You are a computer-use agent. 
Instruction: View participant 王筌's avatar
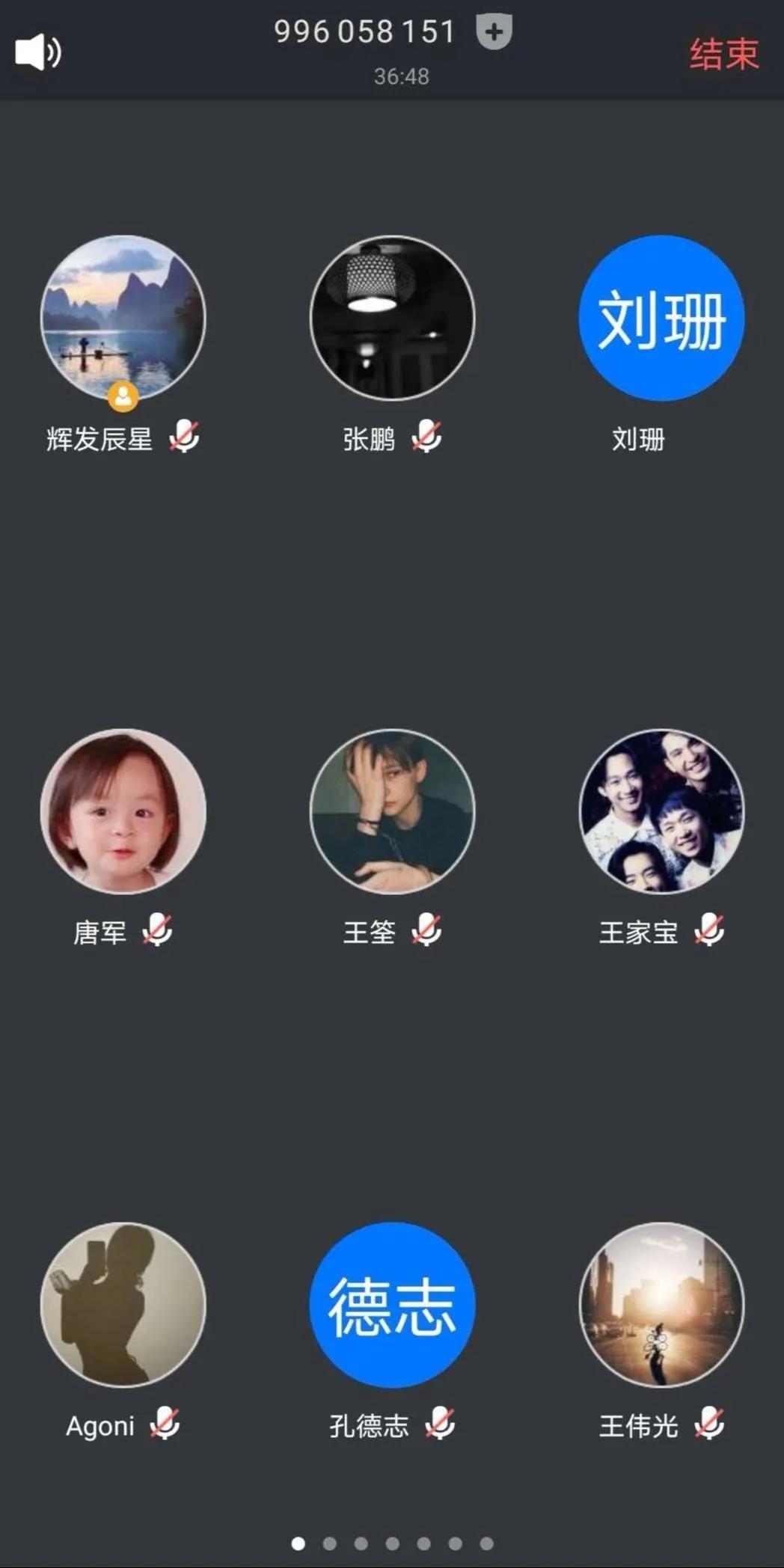pyautogui.click(x=392, y=811)
